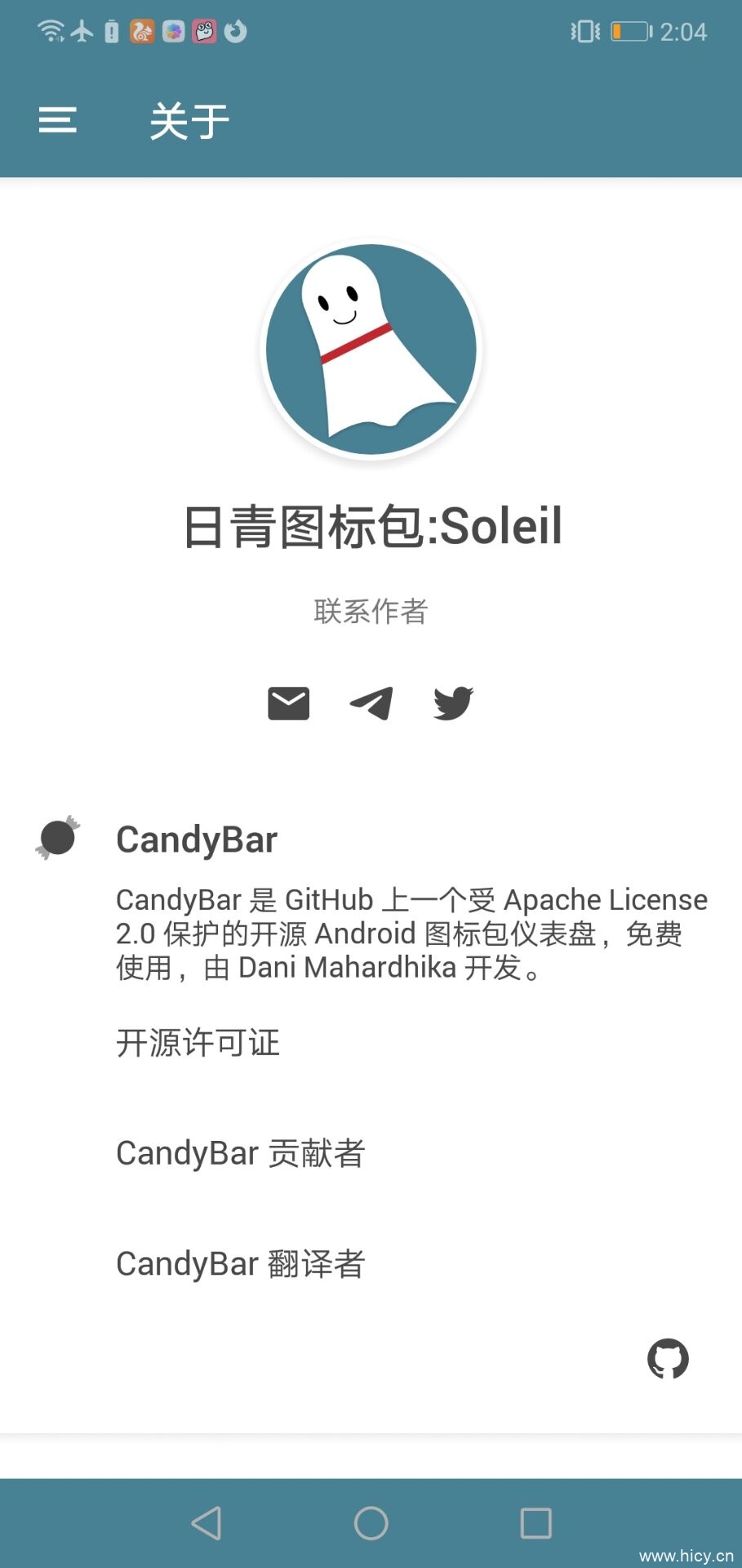Open the Twitter contact icon

pos(454,703)
